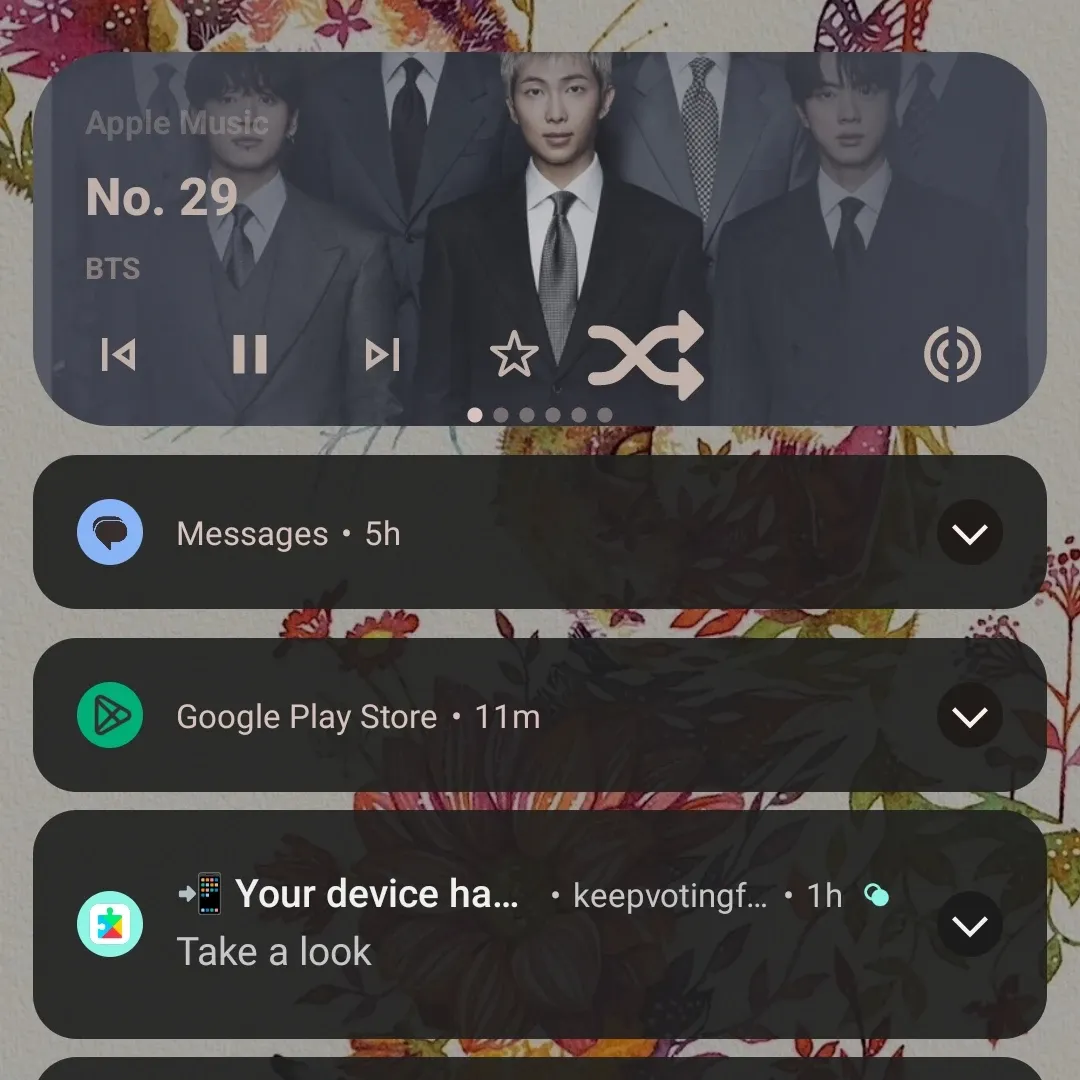Expand the Your device notification
The height and width of the screenshot is (1080, 1080).
(x=969, y=925)
